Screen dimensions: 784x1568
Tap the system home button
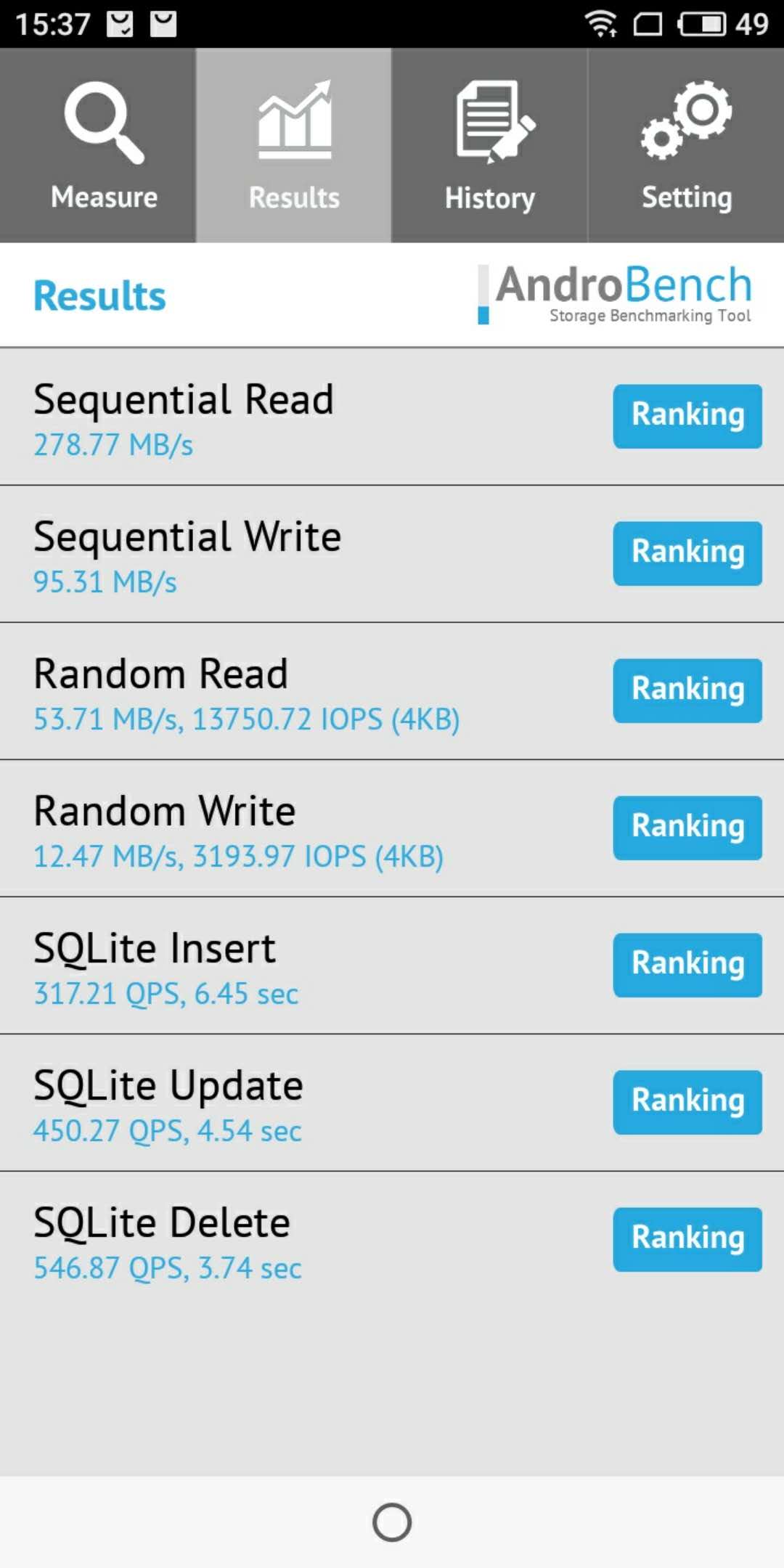[392, 1522]
